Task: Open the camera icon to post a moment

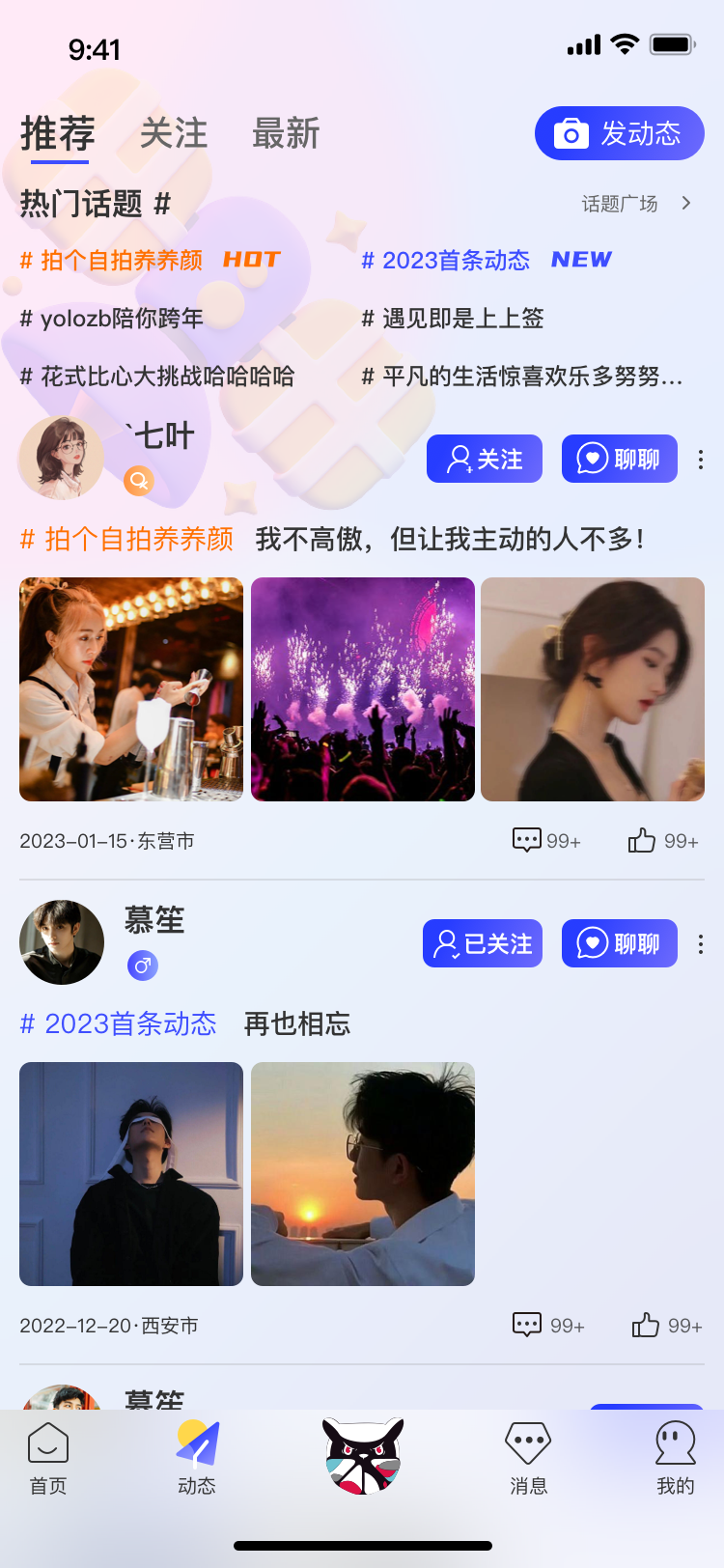Action: point(570,133)
